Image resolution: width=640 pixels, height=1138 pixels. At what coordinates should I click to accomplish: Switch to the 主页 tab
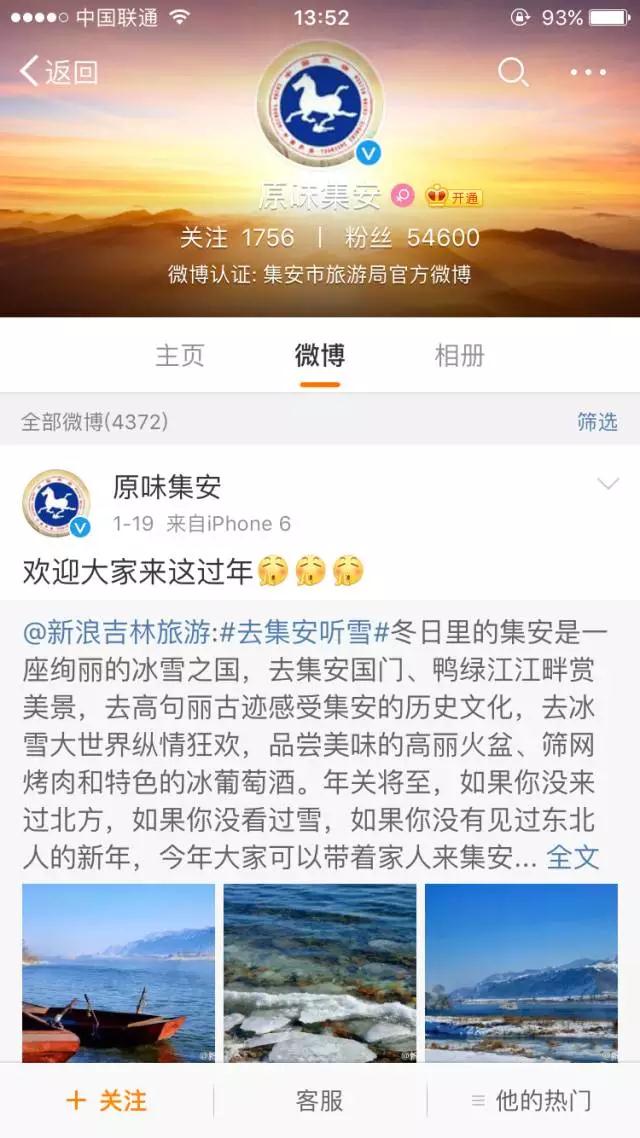[180, 355]
